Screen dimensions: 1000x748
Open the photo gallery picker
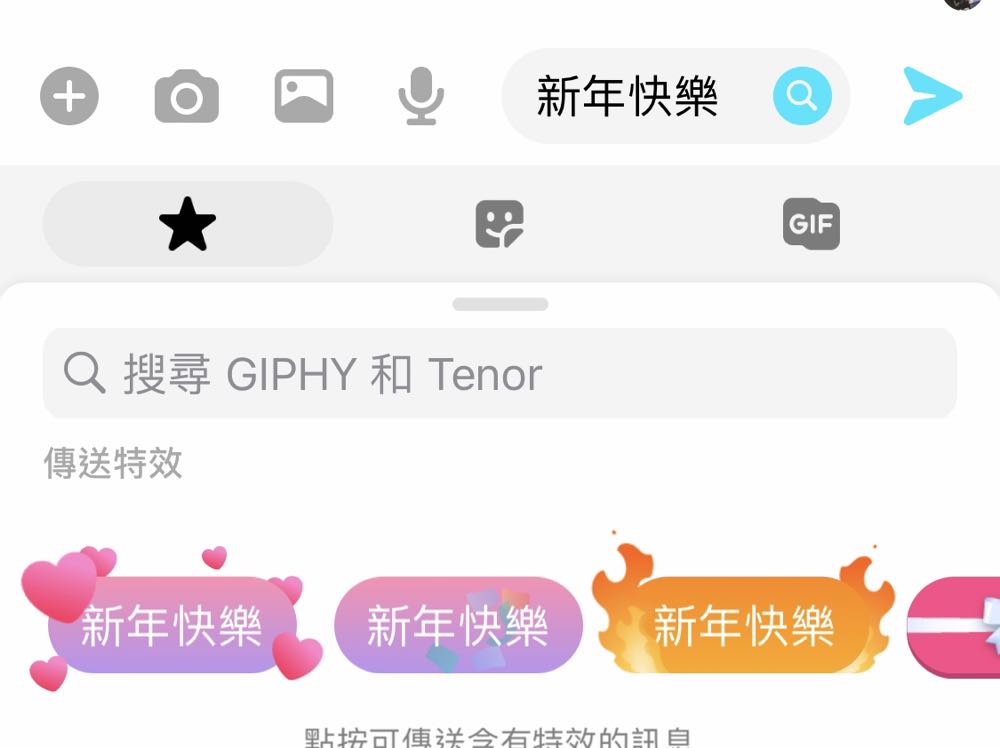[x=304, y=97]
